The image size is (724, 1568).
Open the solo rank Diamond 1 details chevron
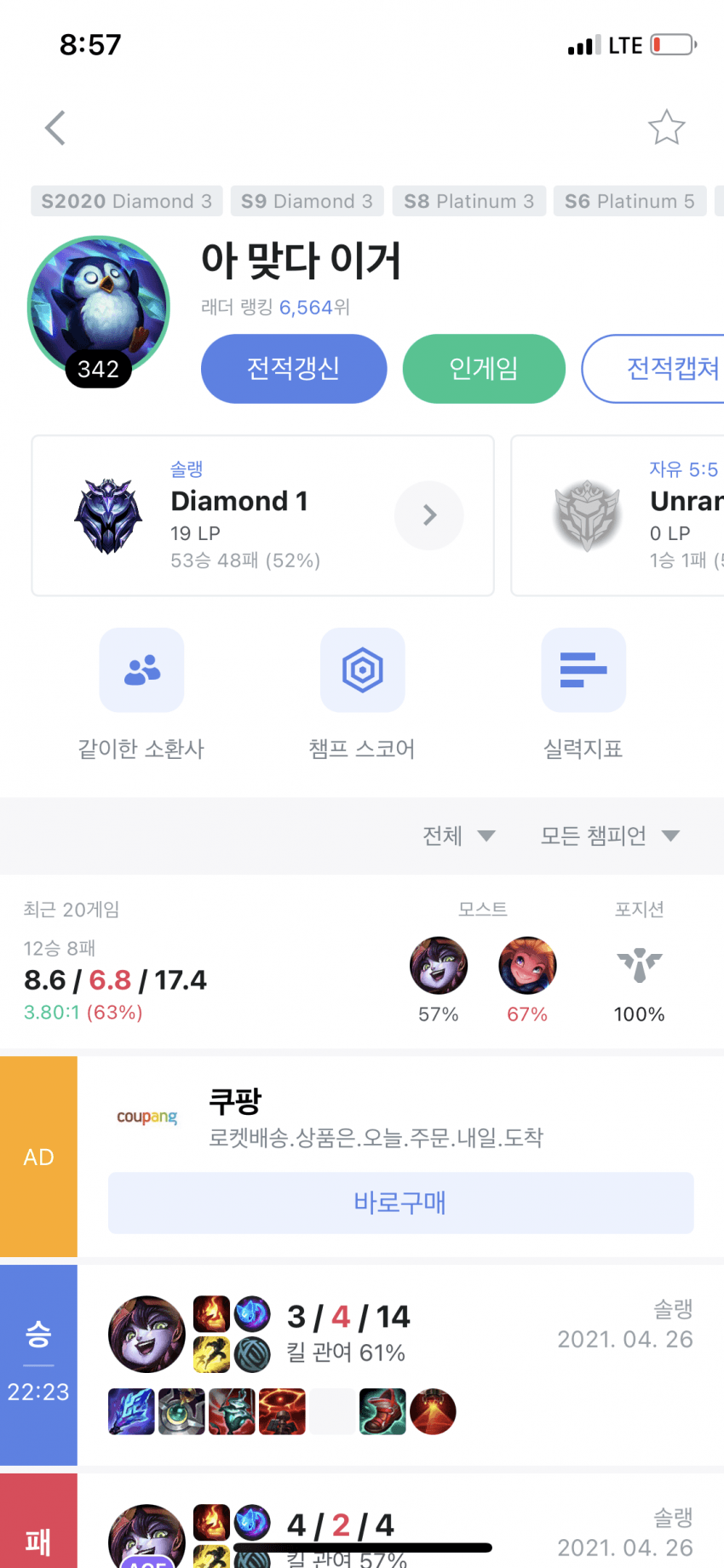pos(429,515)
